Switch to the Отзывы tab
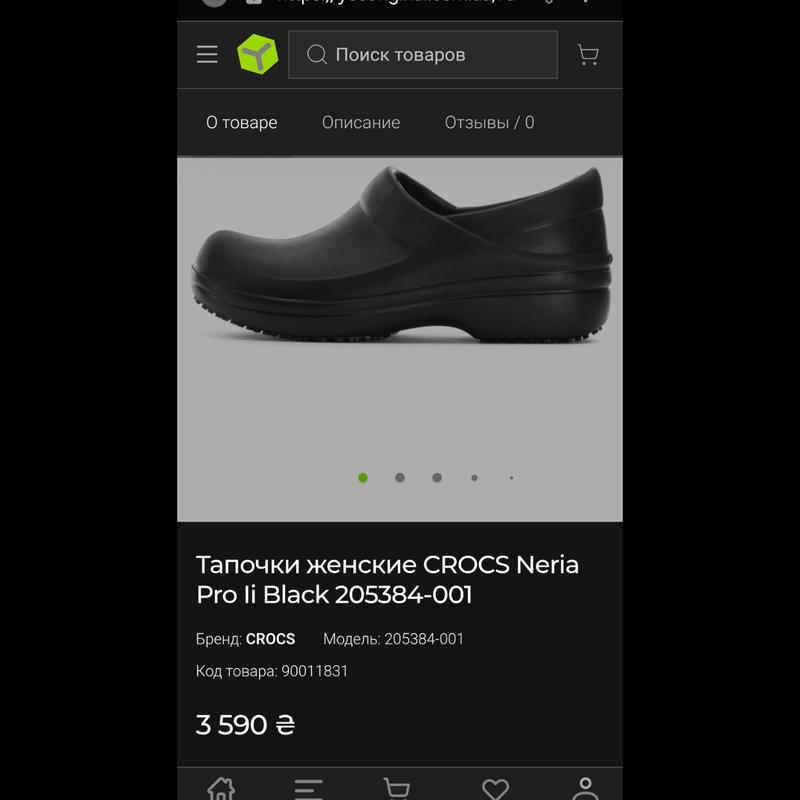800x800 pixels. tap(489, 123)
